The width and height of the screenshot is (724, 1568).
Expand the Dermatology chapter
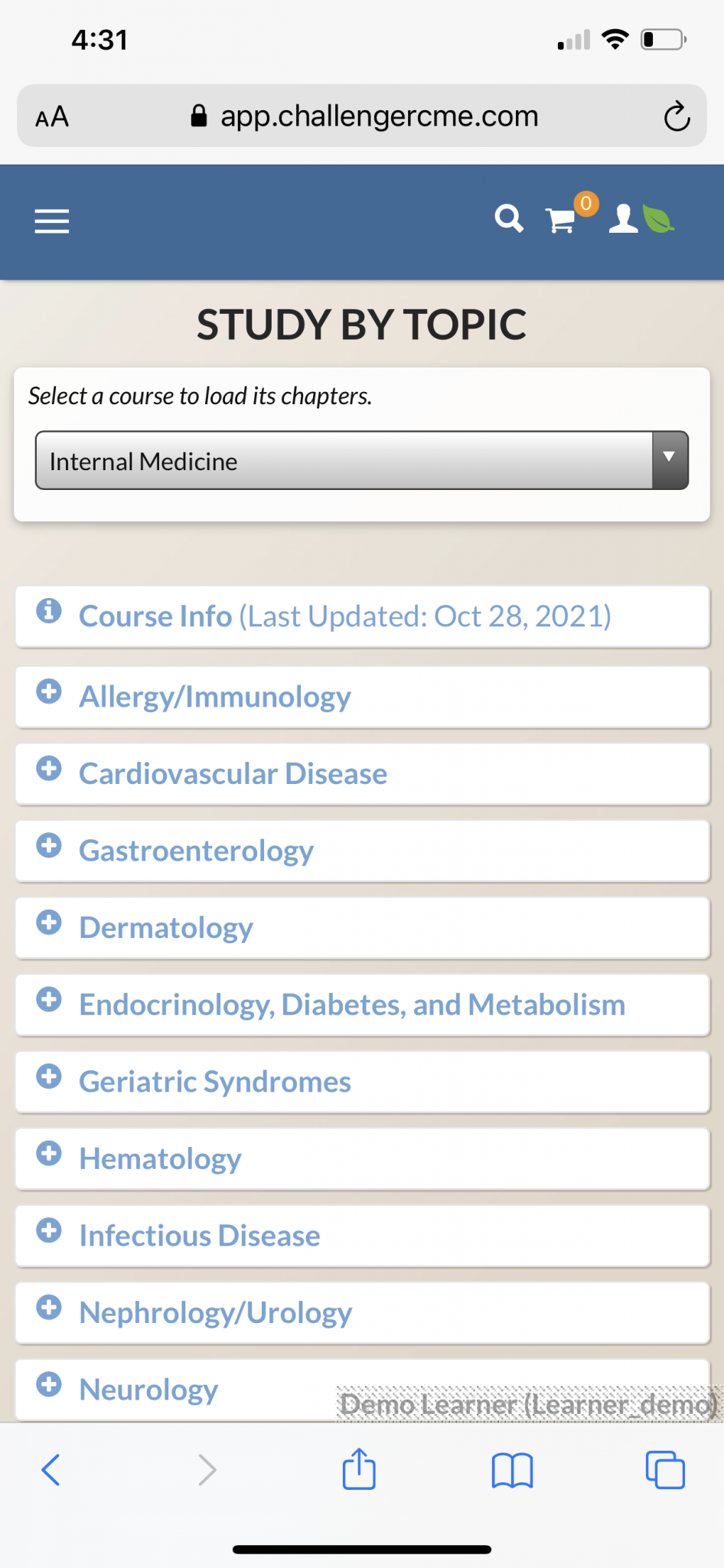coord(362,927)
